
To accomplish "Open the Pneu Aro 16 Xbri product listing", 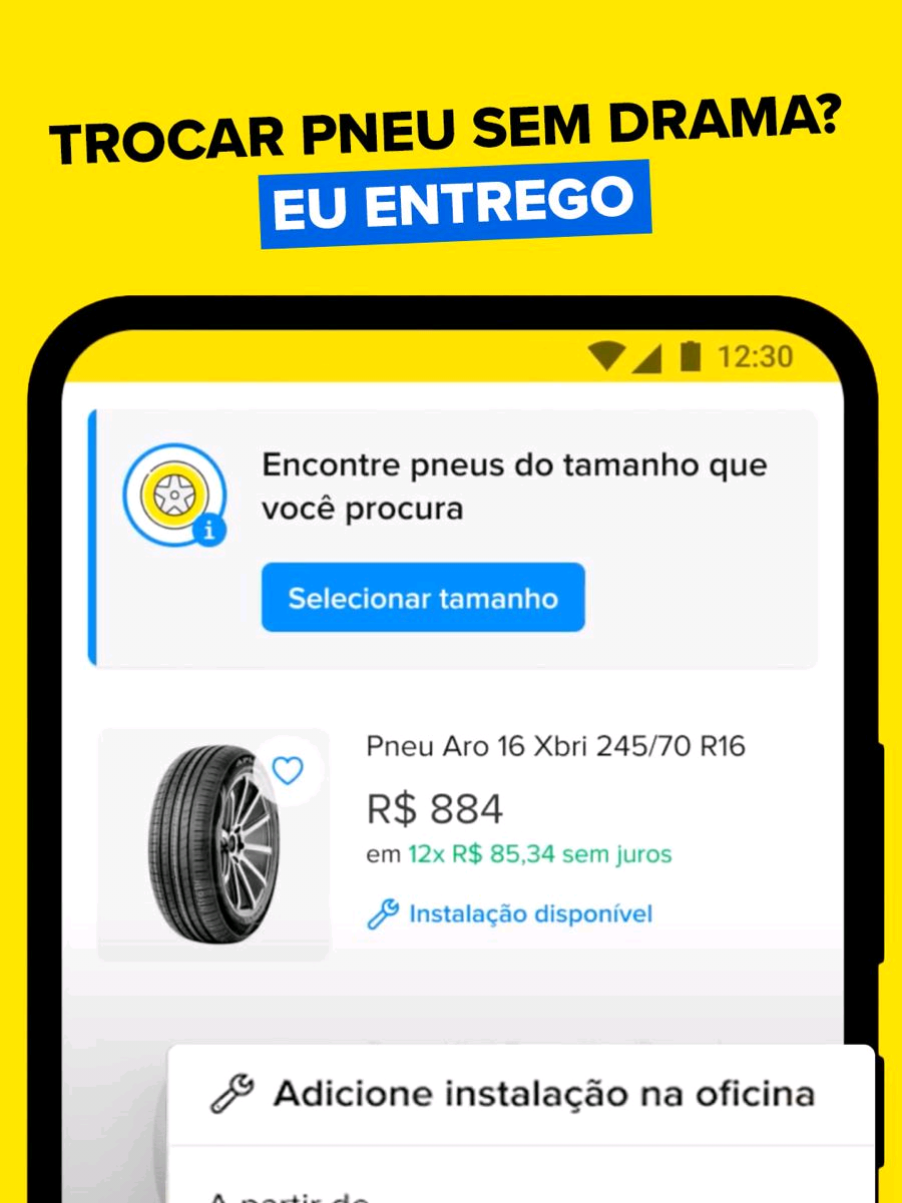I will pos(557,744).
